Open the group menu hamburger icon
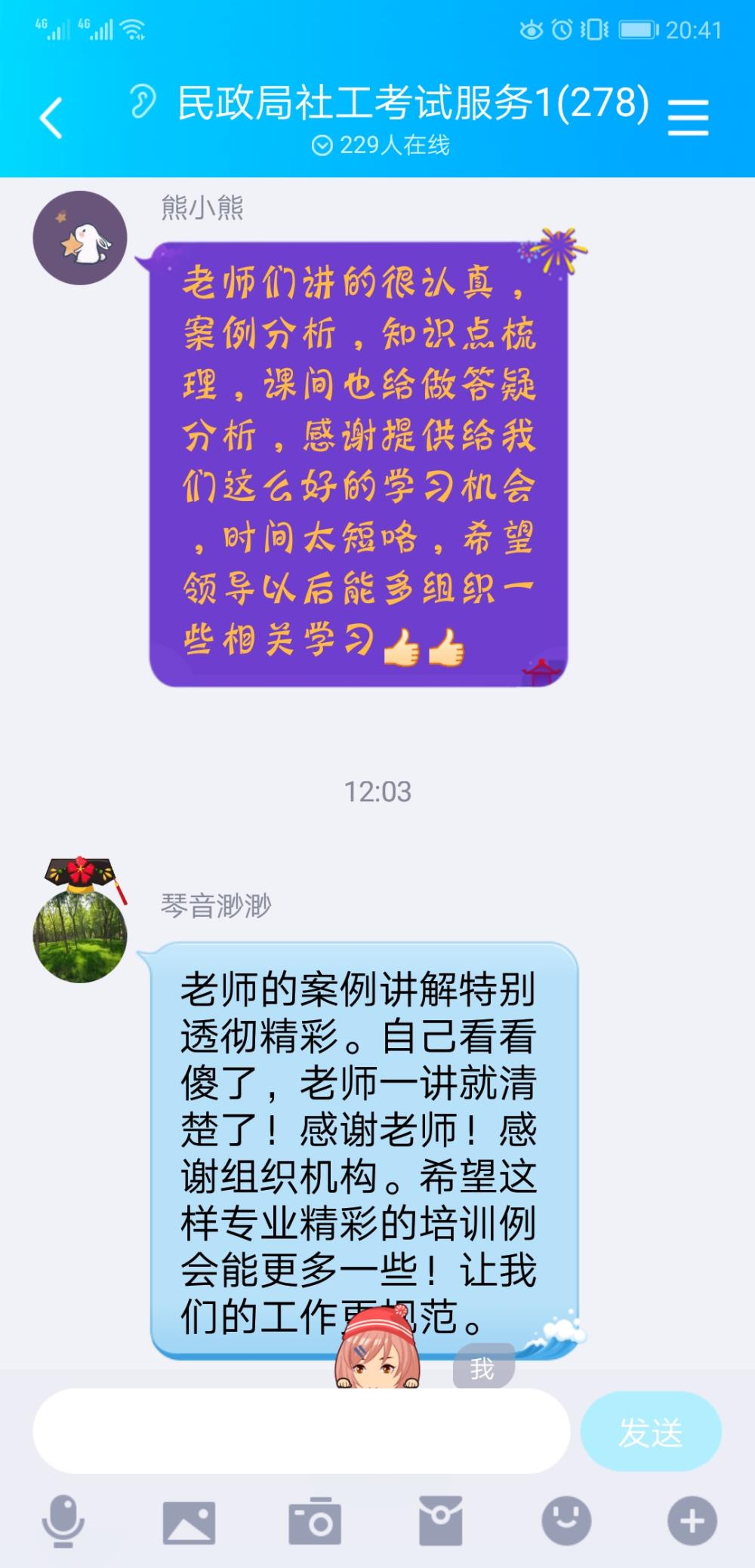The image size is (755, 1568). pyautogui.click(x=688, y=118)
